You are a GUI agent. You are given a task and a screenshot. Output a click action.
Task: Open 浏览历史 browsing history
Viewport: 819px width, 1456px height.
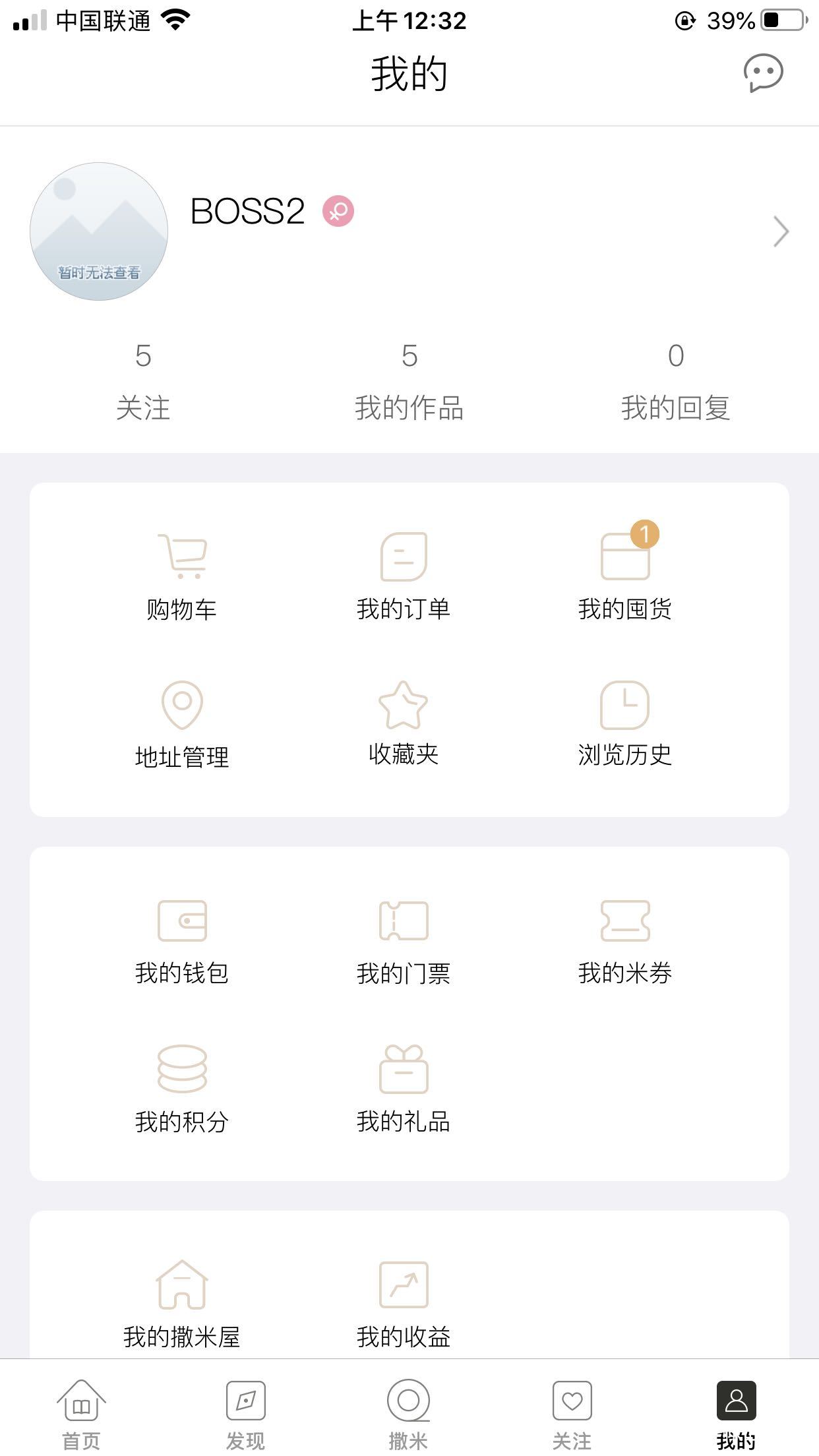625,724
